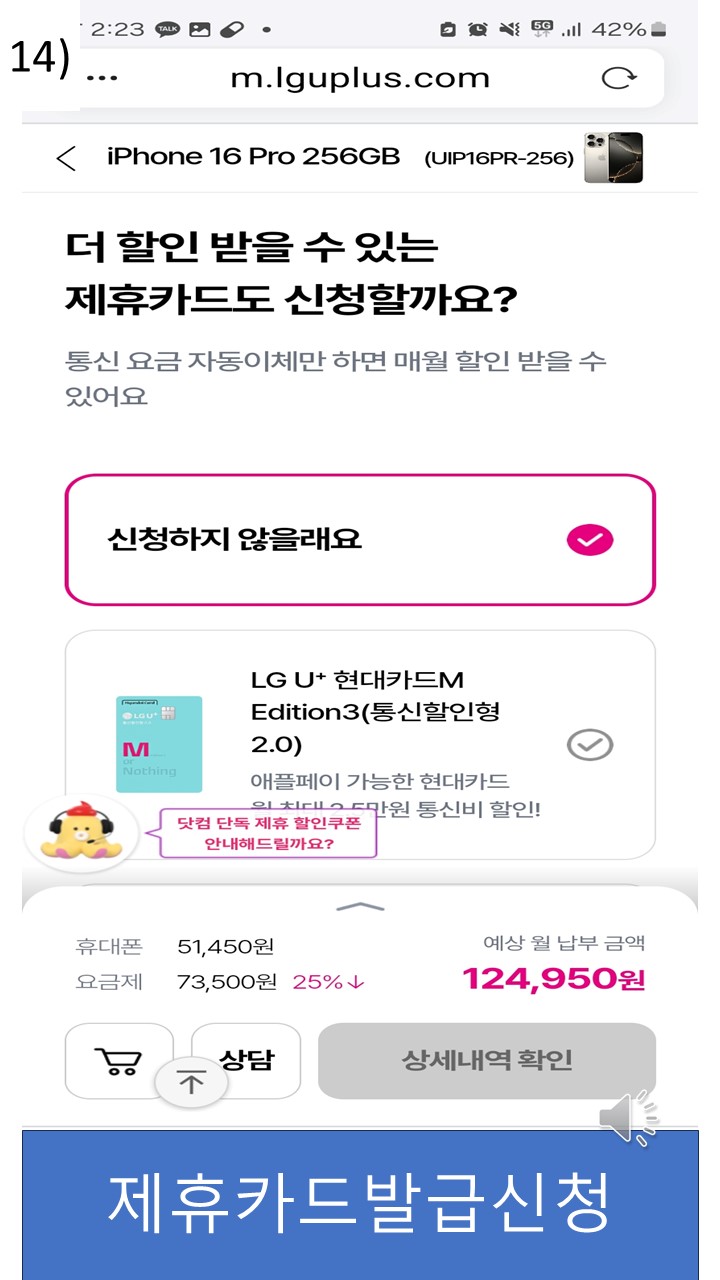Expand the monthly payment summary sheet
This screenshot has width=720, height=1280.
360,906
